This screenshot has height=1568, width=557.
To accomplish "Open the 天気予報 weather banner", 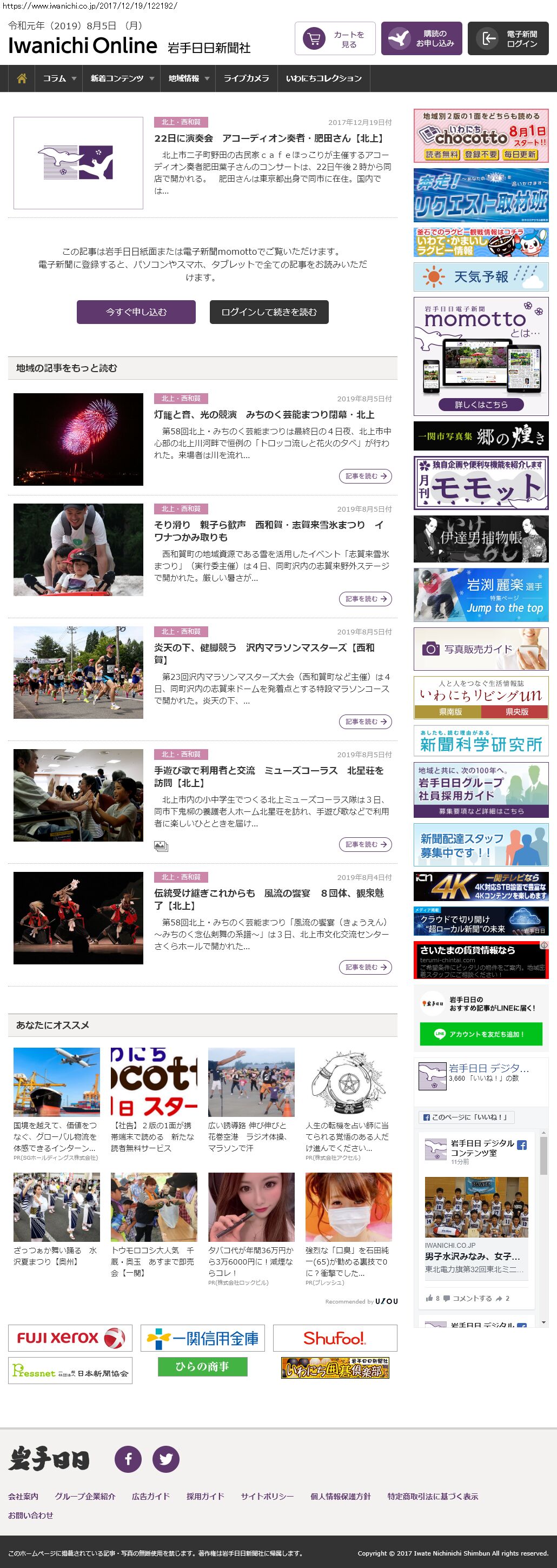I will click(x=481, y=277).
